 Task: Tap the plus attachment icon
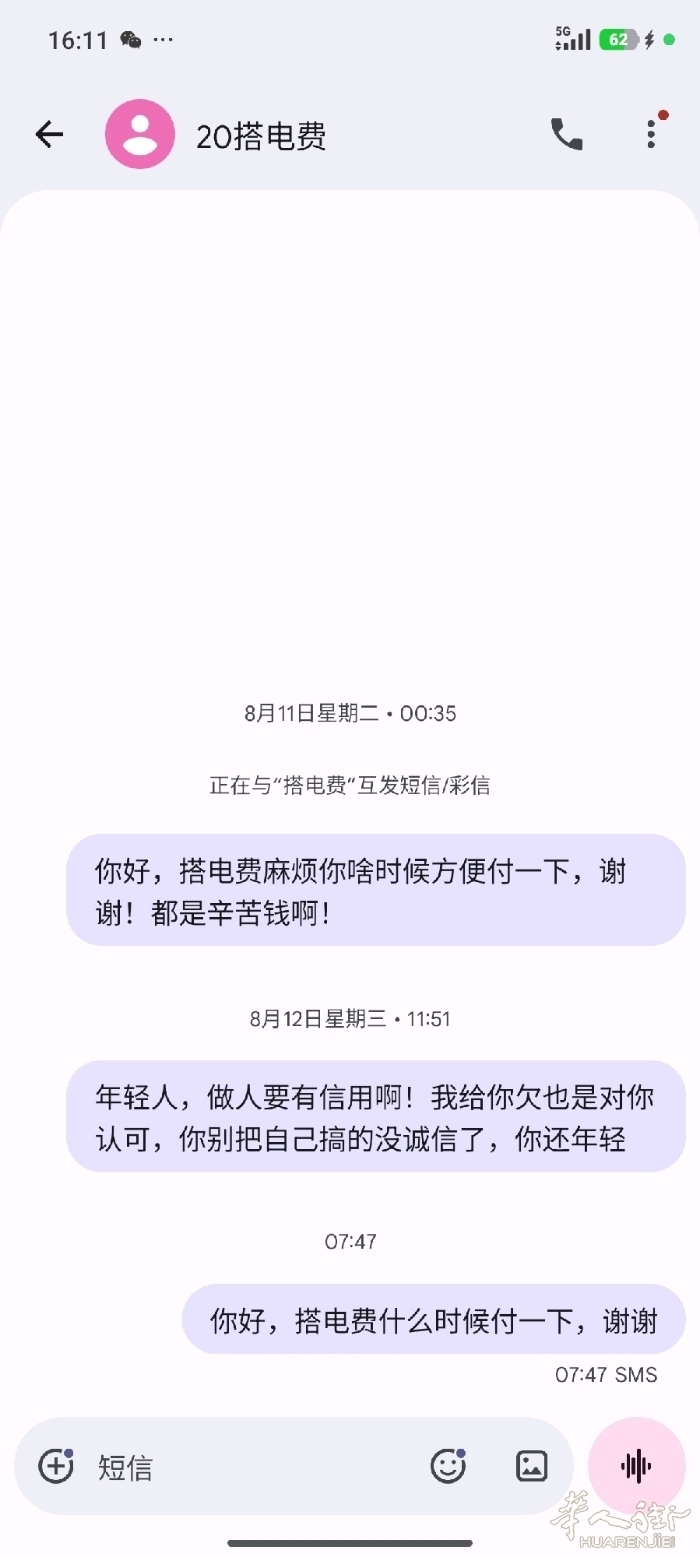point(56,1466)
